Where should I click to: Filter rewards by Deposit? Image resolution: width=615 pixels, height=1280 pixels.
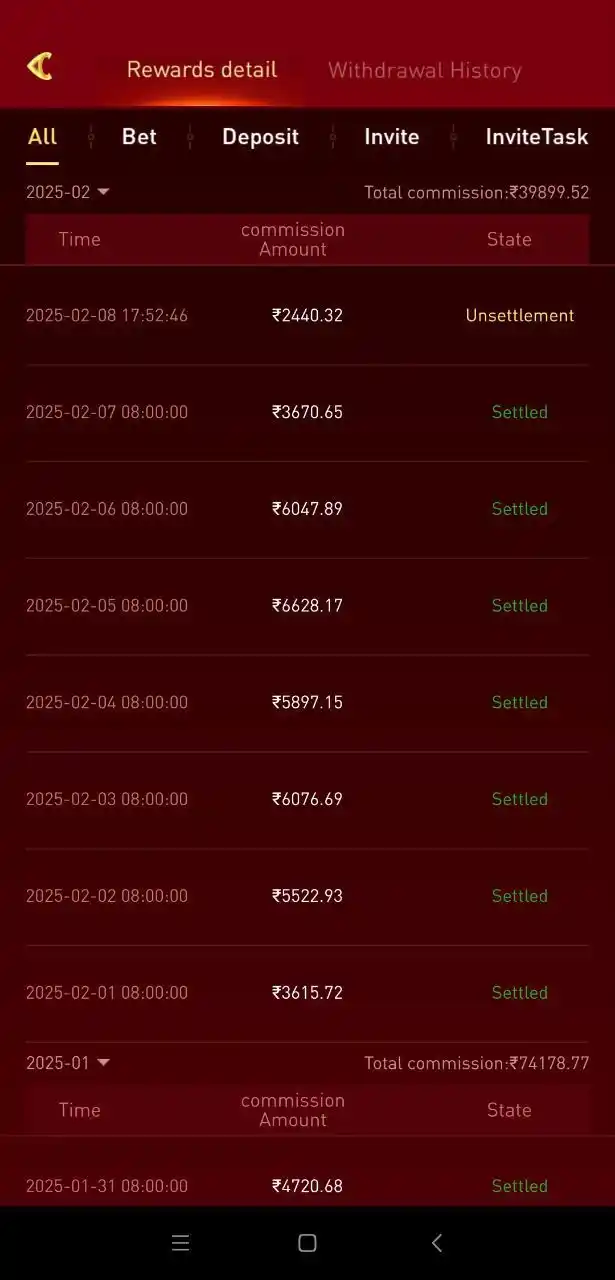(x=260, y=137)
